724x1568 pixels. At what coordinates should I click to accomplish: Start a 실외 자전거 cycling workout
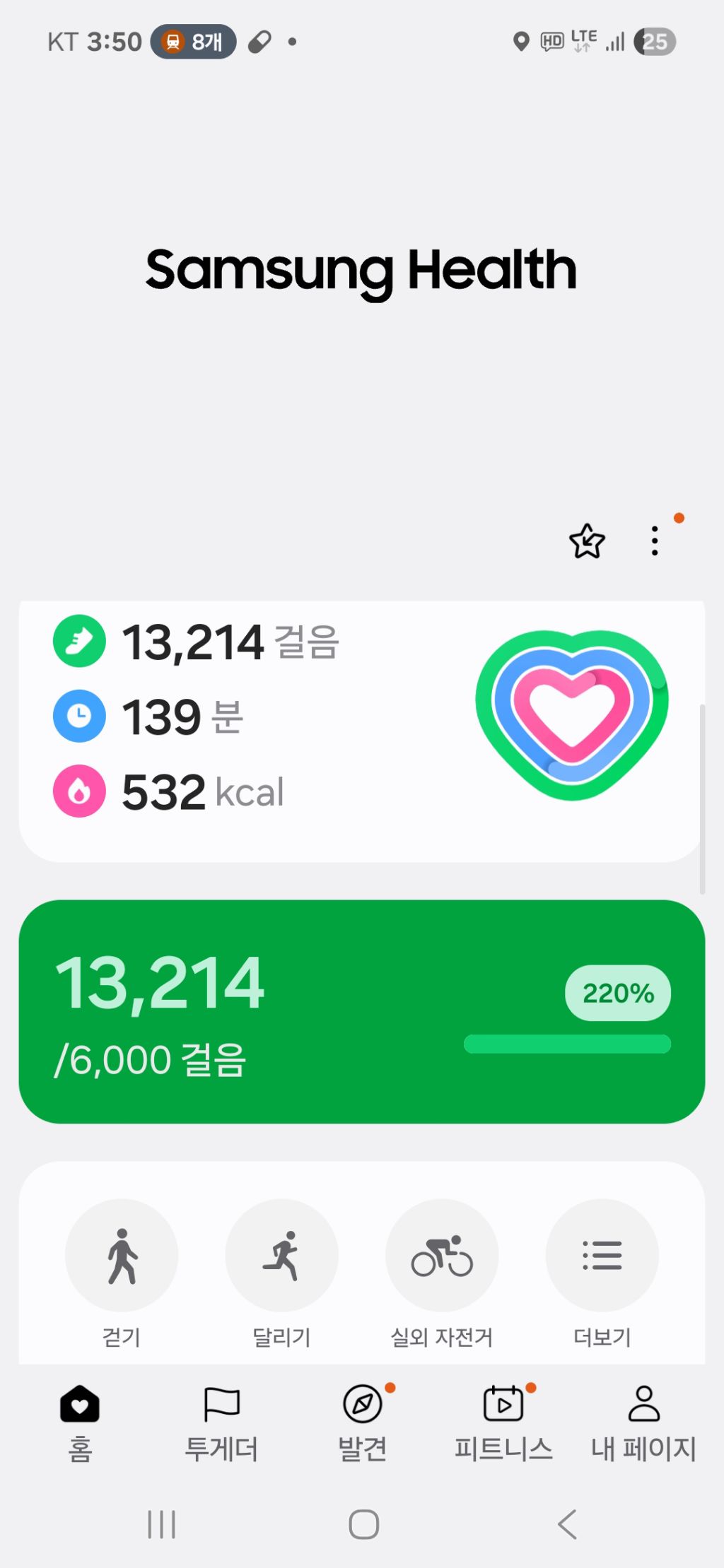[442, 1255]
